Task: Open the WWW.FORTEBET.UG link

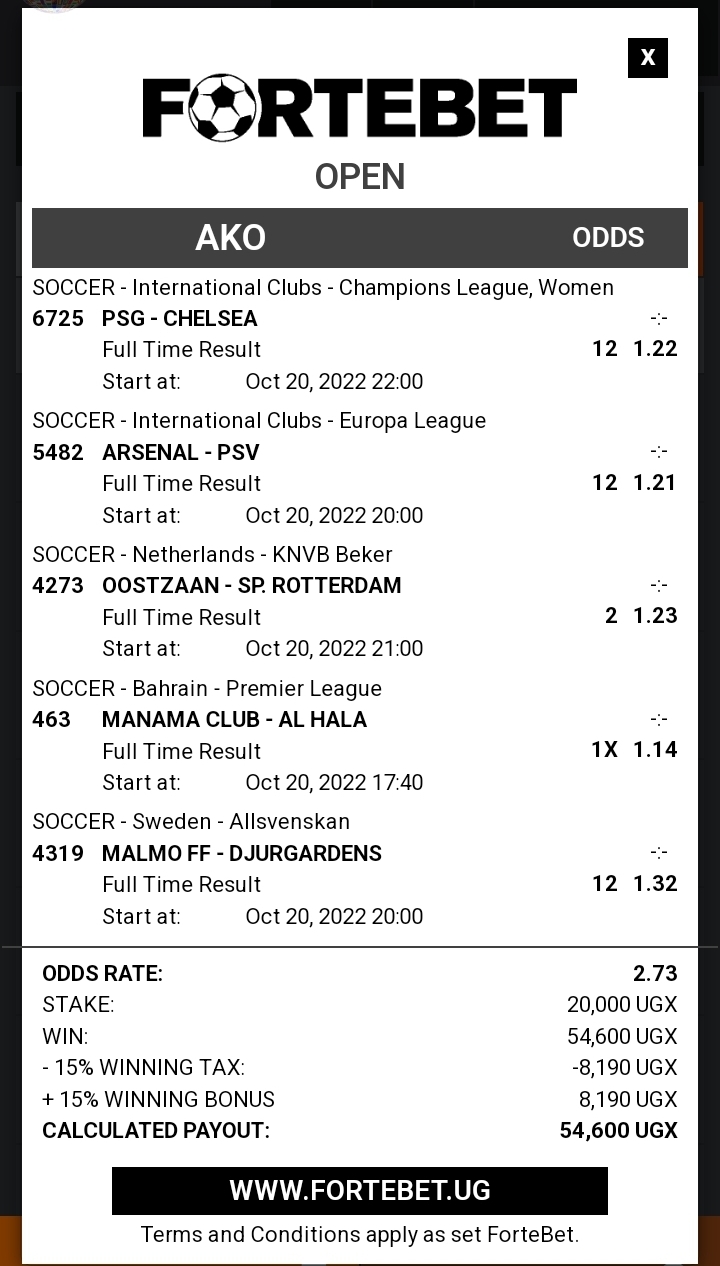Action: 360,1190
